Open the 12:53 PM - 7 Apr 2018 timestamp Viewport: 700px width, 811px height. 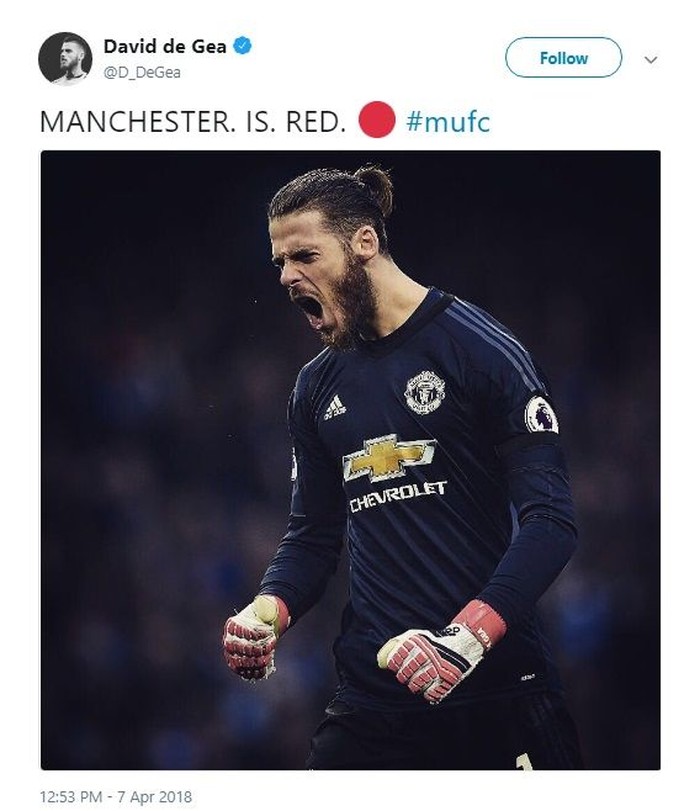(x=115, y=797)
